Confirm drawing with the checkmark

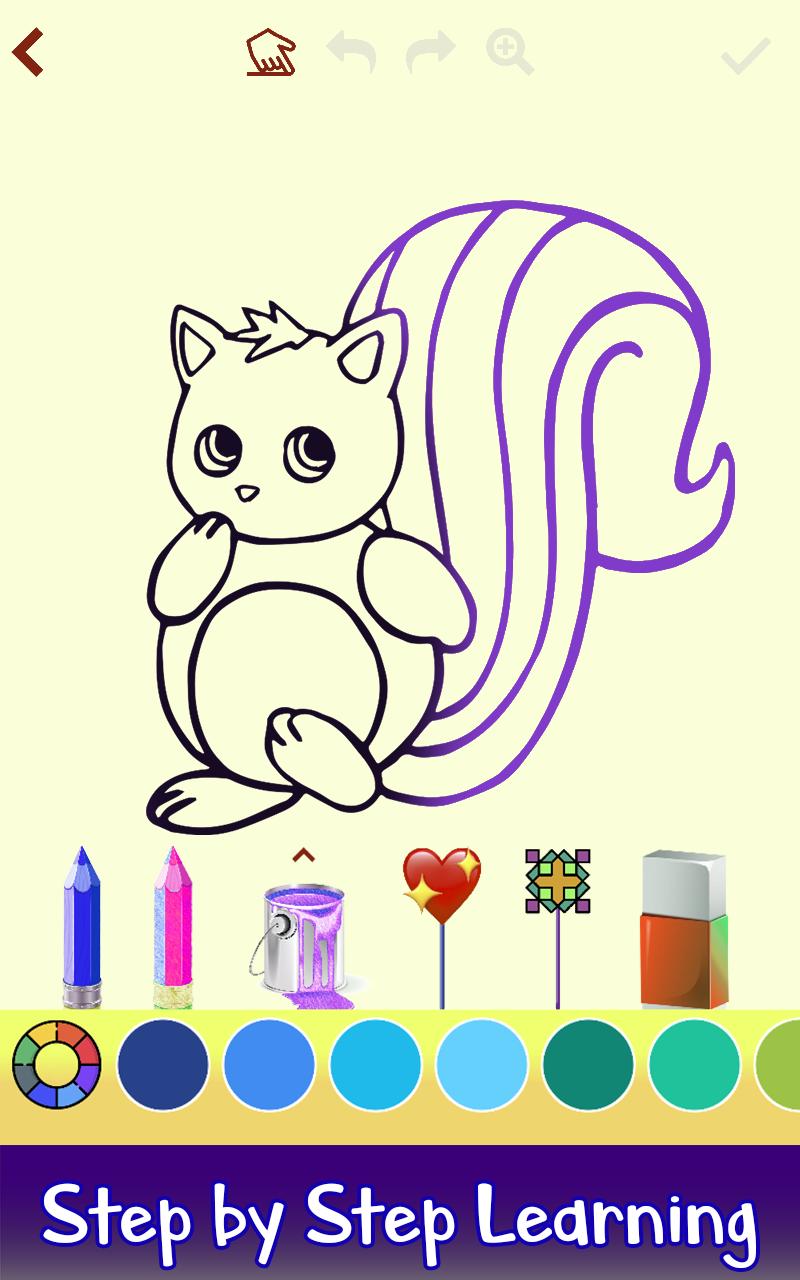coord(746,55)
